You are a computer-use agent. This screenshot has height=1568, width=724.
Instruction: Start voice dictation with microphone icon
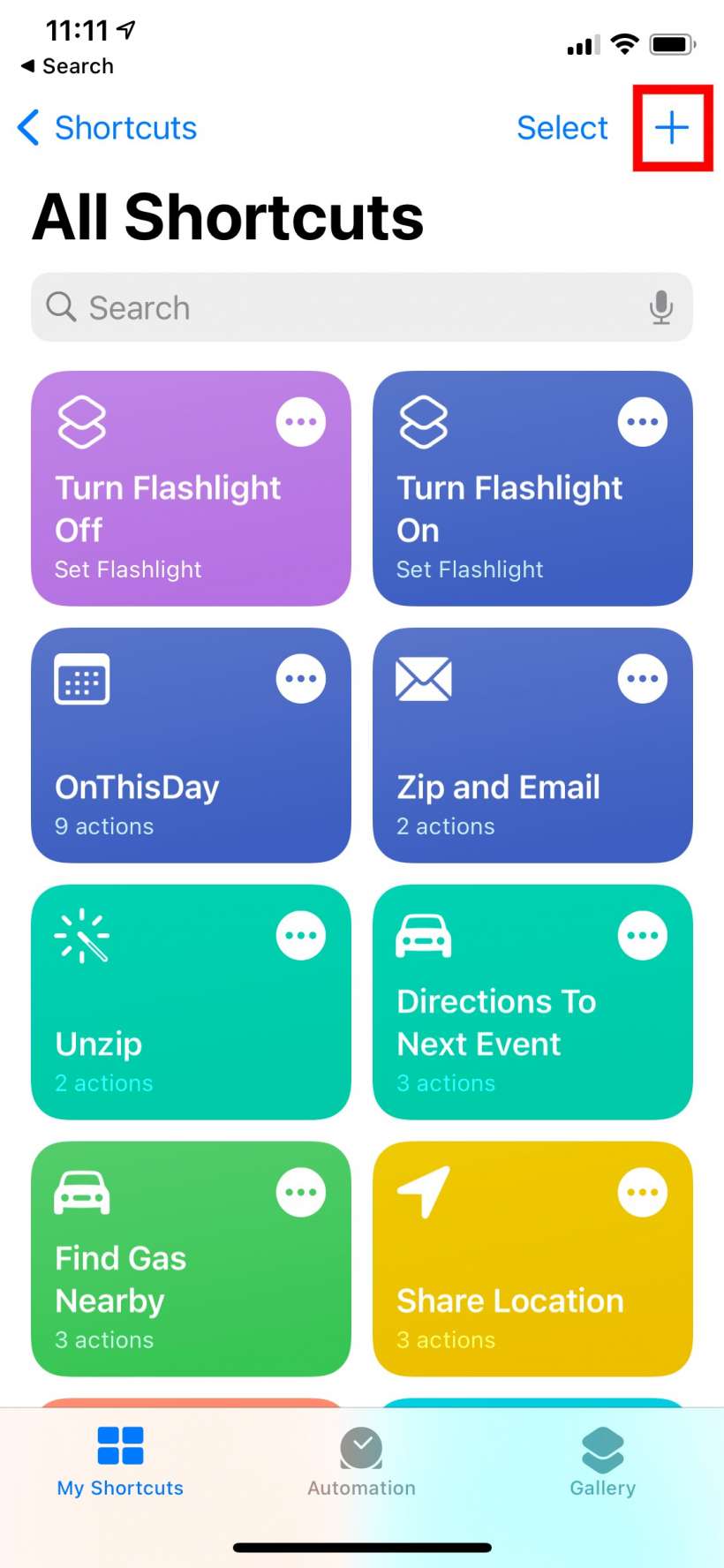pos(660,308)
